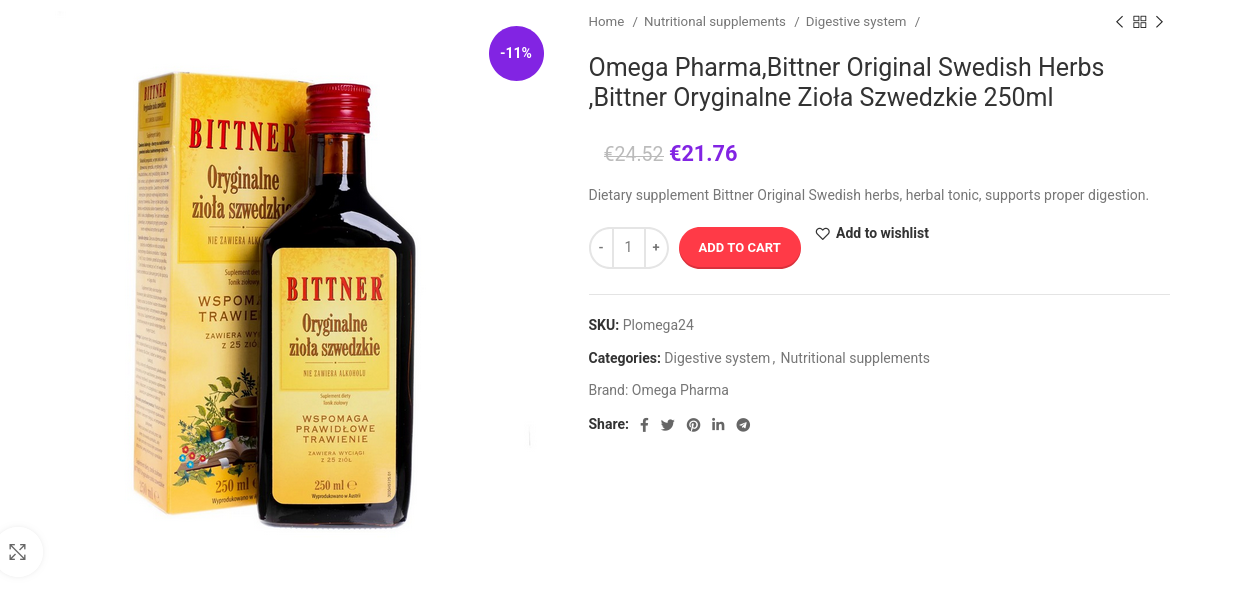Viewport: 1252px width, 611px height.
Task: Tap the quantity input field
Action: click(628, 248)
